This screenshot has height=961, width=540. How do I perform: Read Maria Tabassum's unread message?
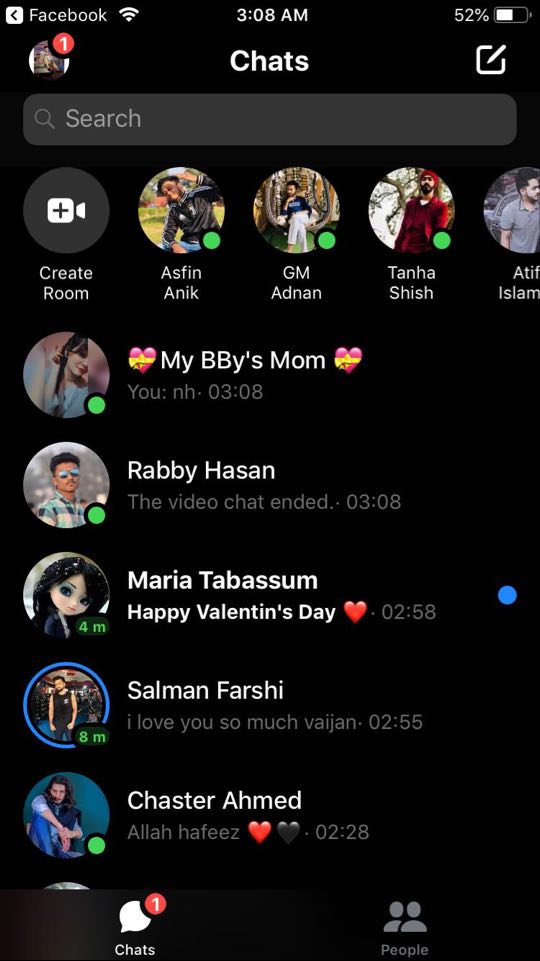point(270,595)
